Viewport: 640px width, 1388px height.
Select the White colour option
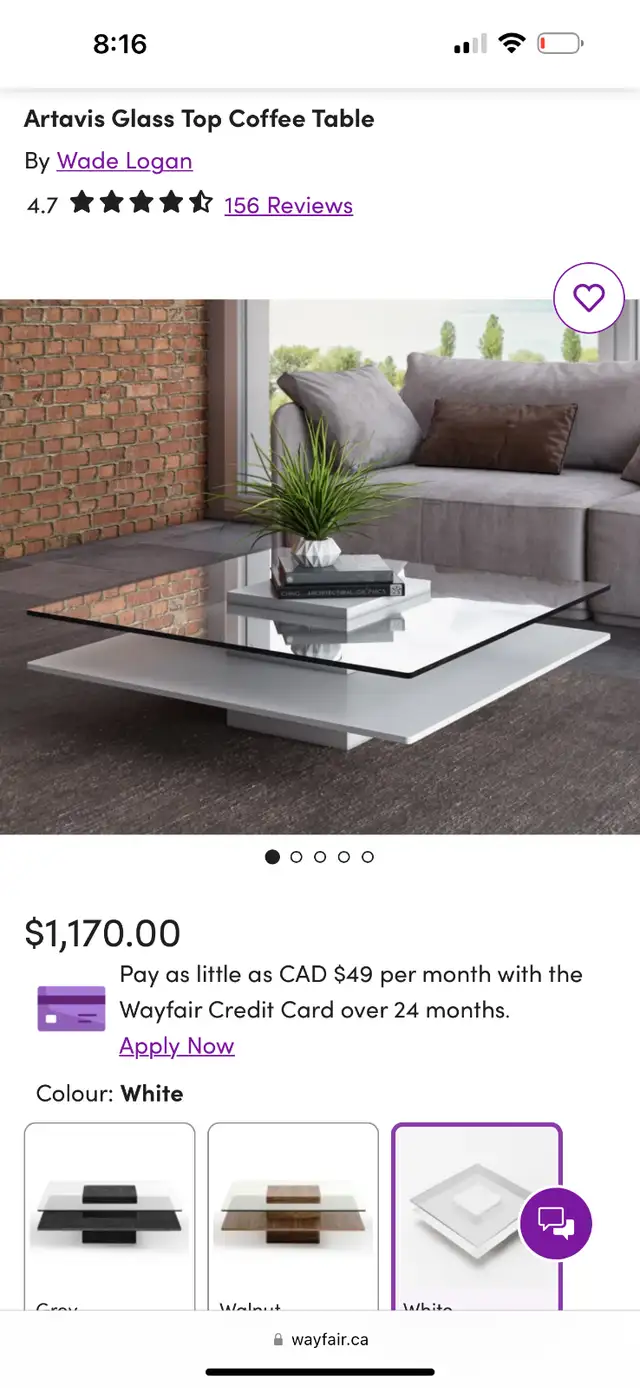click(477, 1216)
